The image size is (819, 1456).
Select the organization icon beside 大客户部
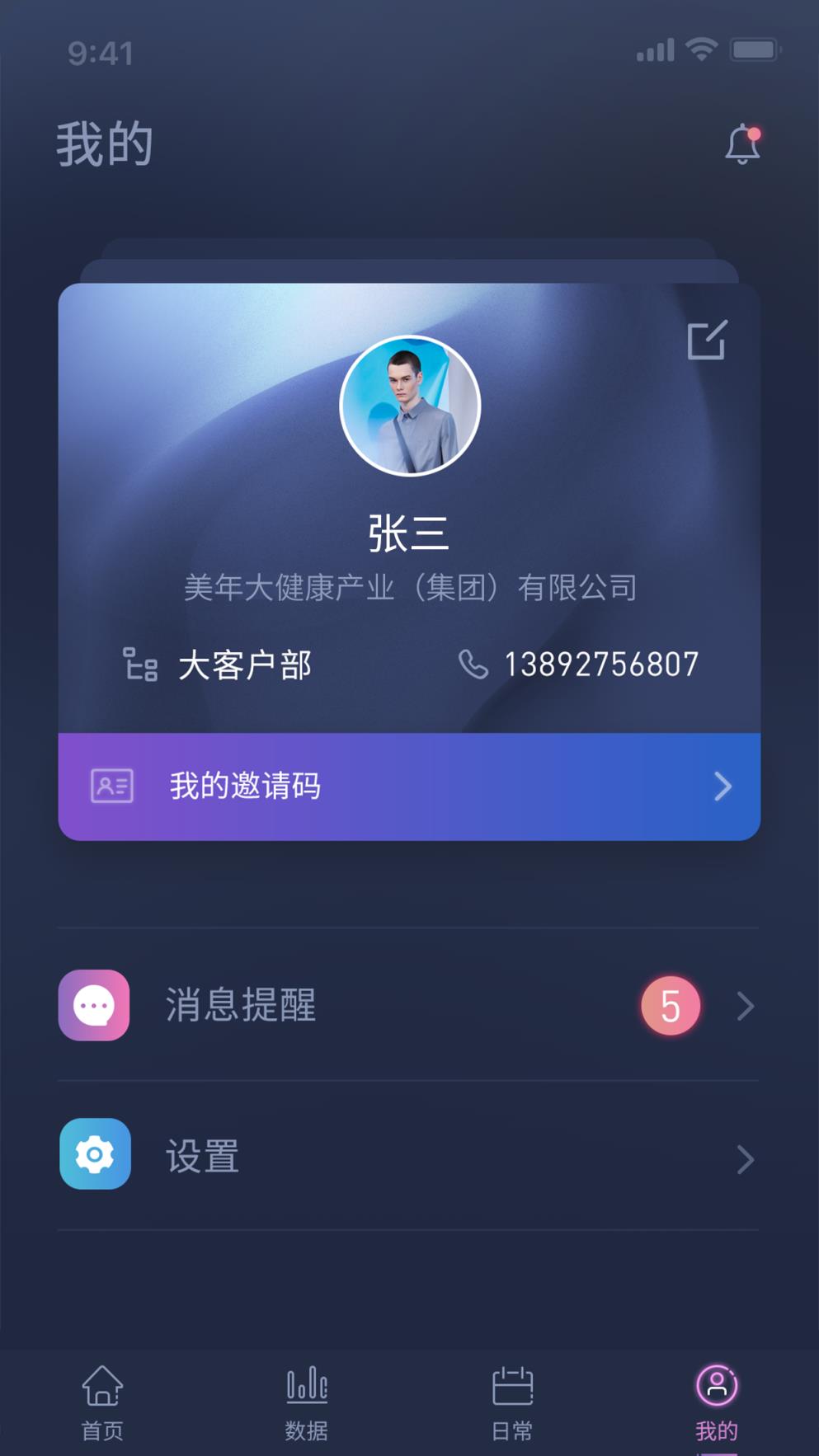[x=140, y=664]
